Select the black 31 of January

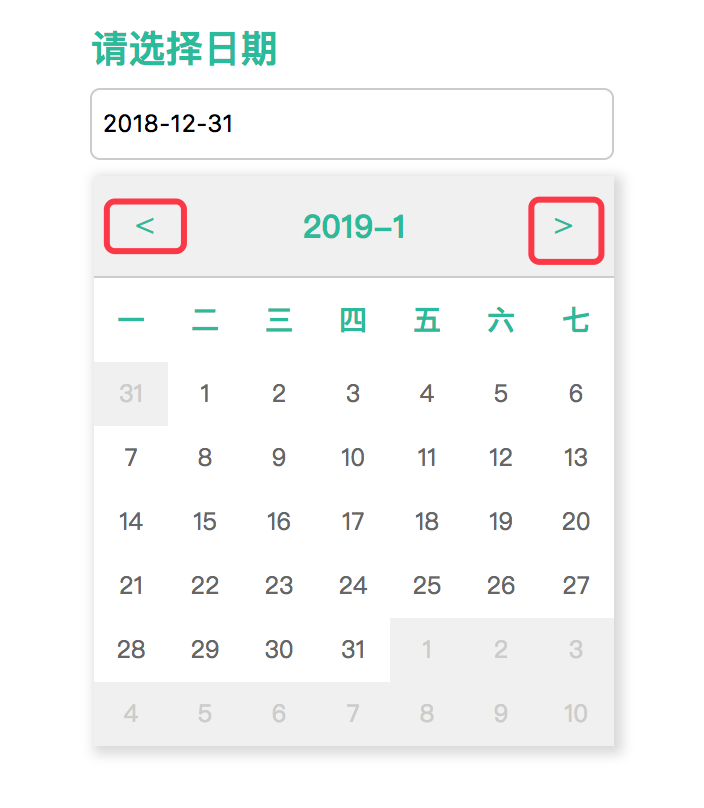[353, 650]
